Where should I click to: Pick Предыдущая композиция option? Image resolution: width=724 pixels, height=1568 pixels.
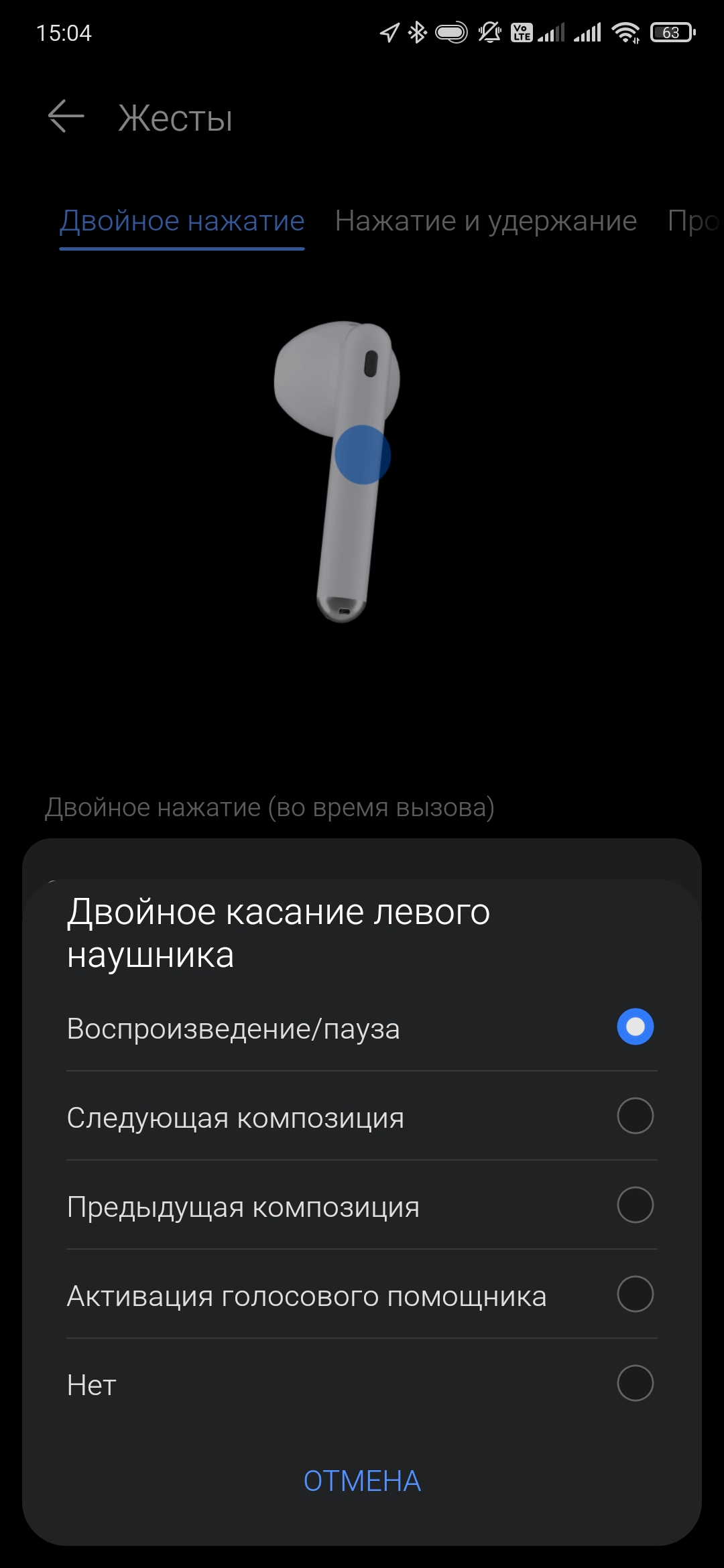point(362,1205)
